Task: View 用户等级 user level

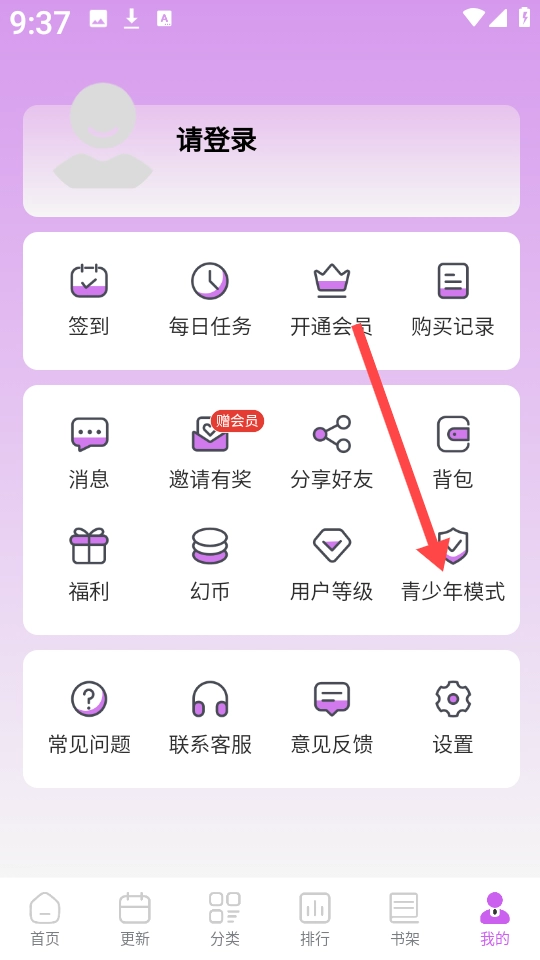Action: (x=331, y=564)
